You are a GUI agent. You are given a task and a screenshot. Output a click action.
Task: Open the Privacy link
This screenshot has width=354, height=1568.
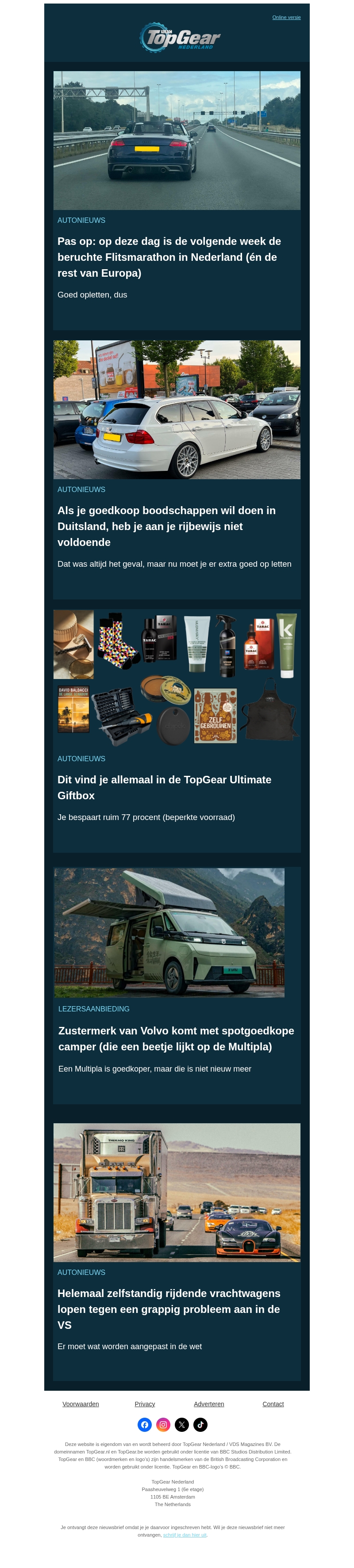[x=144, y=1404]
